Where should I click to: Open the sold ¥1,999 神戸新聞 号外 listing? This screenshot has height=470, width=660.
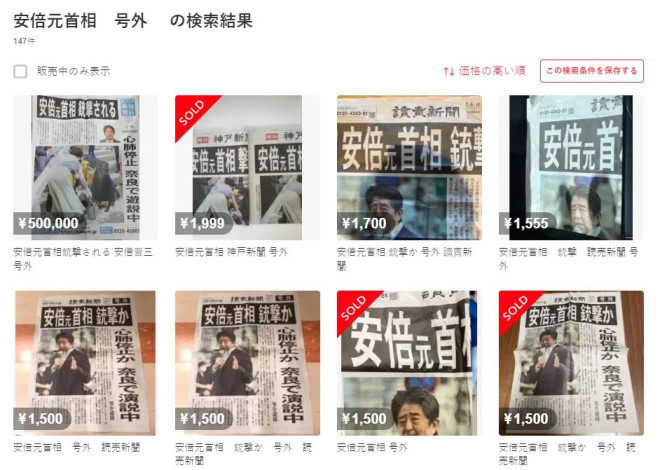247,167
